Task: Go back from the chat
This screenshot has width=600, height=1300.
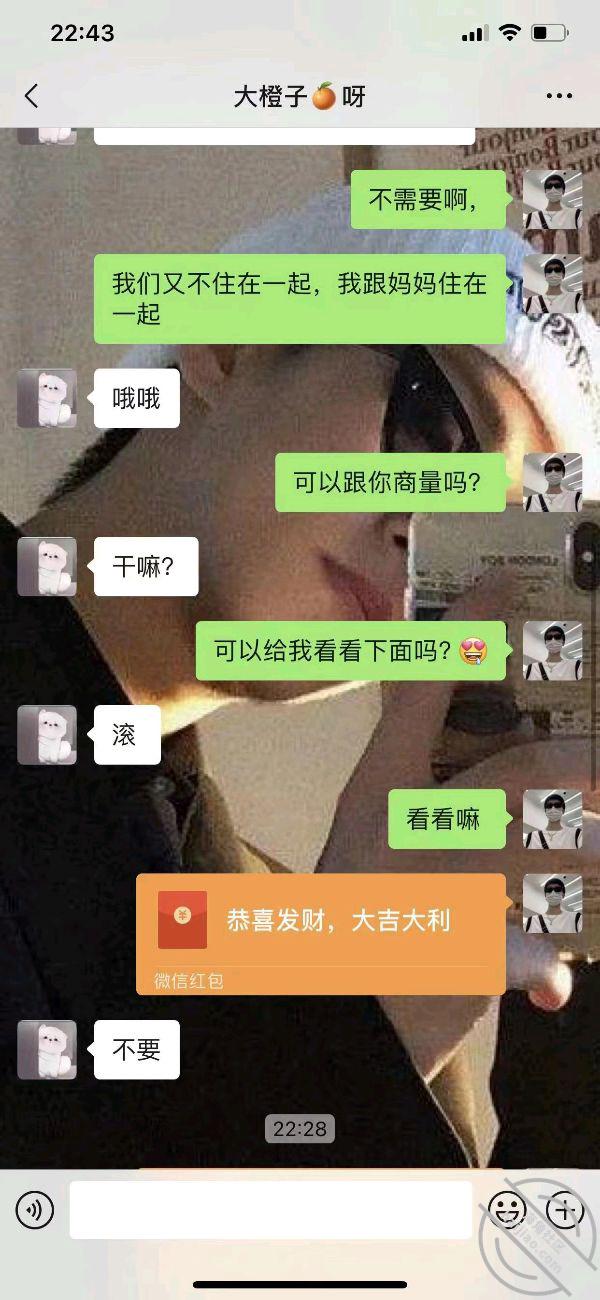Action: point(31,96)
